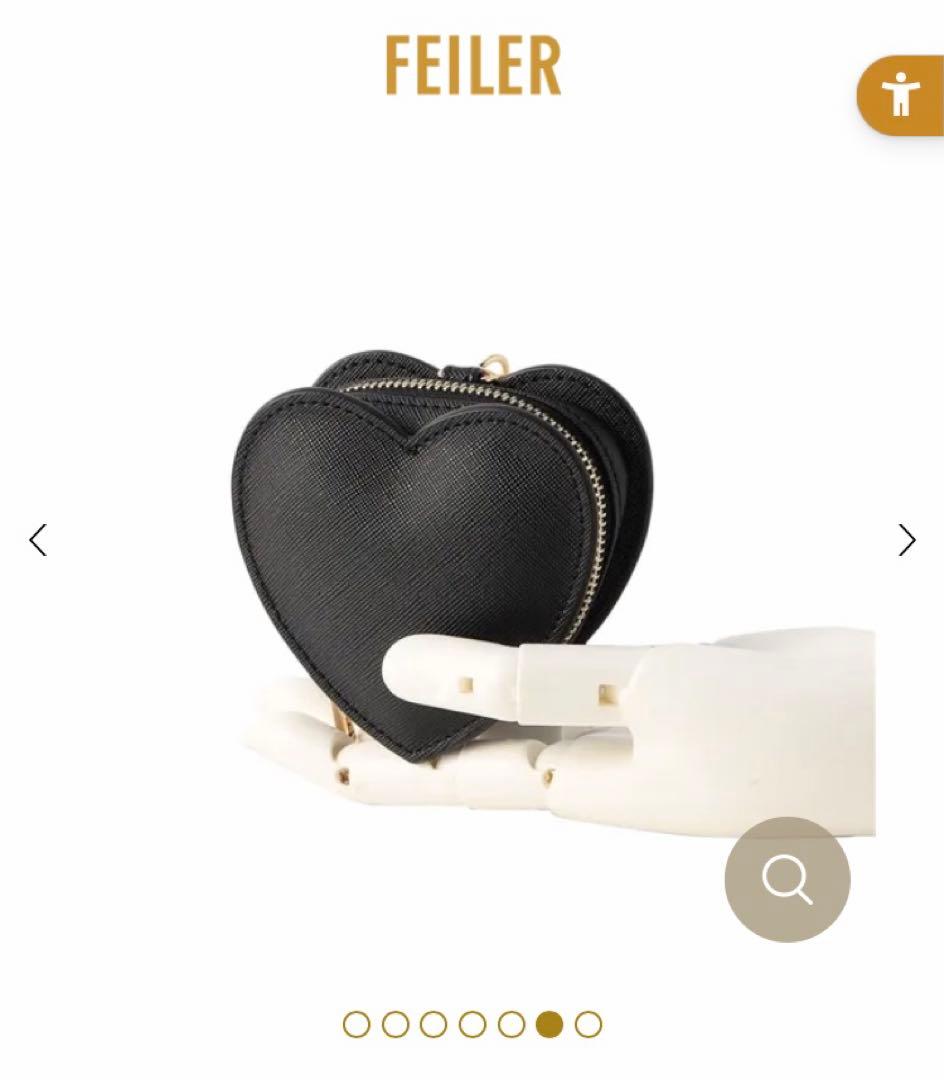Show the previous product image
Screen dimensions: 944x1080
click(x=38, y=540)
